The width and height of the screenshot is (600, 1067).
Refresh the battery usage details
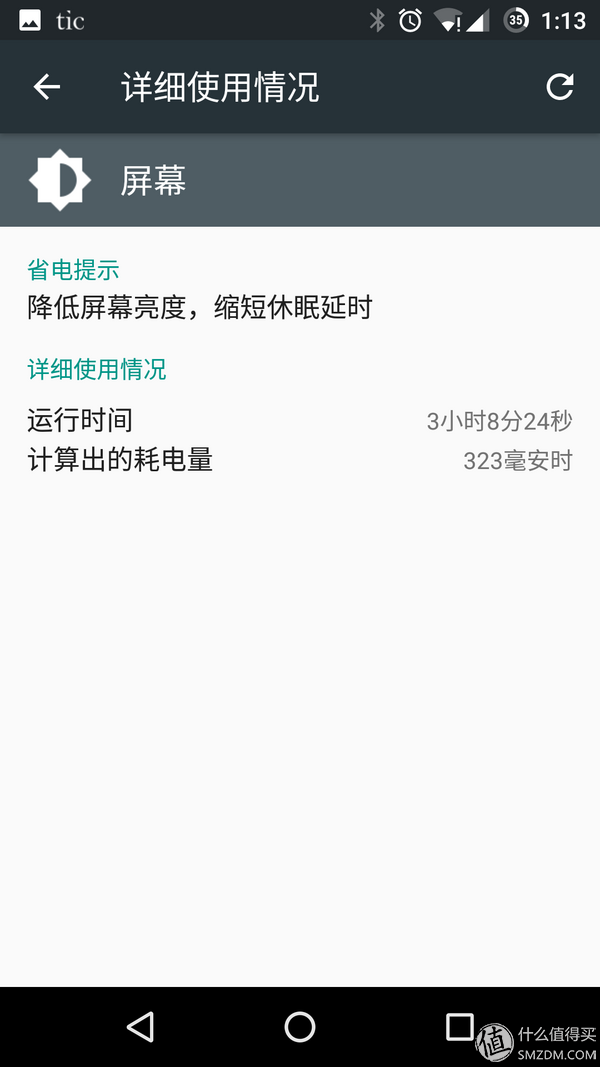click(x=560, y=87)
